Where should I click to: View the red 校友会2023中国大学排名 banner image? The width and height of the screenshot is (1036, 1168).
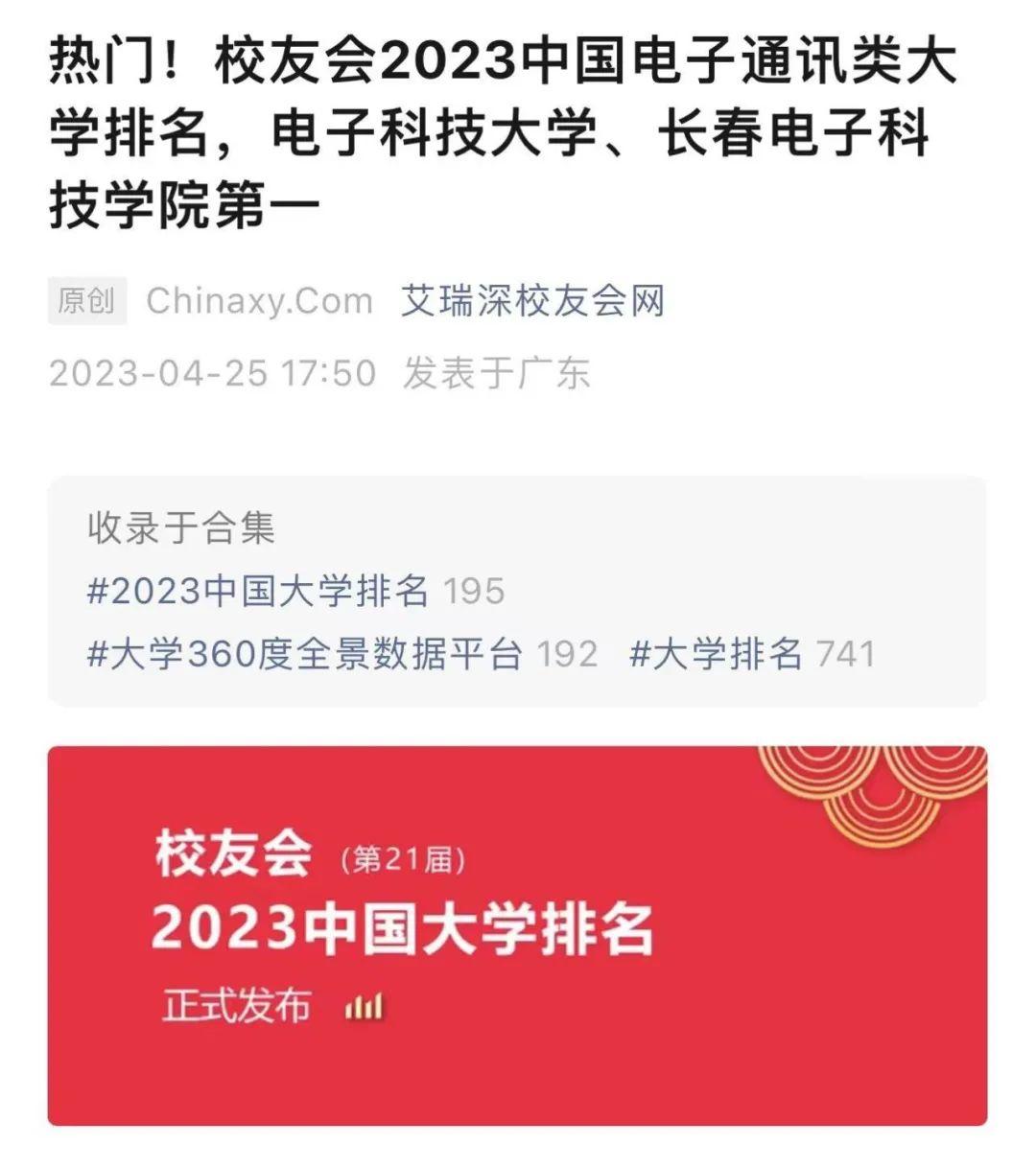pos(517,935)
